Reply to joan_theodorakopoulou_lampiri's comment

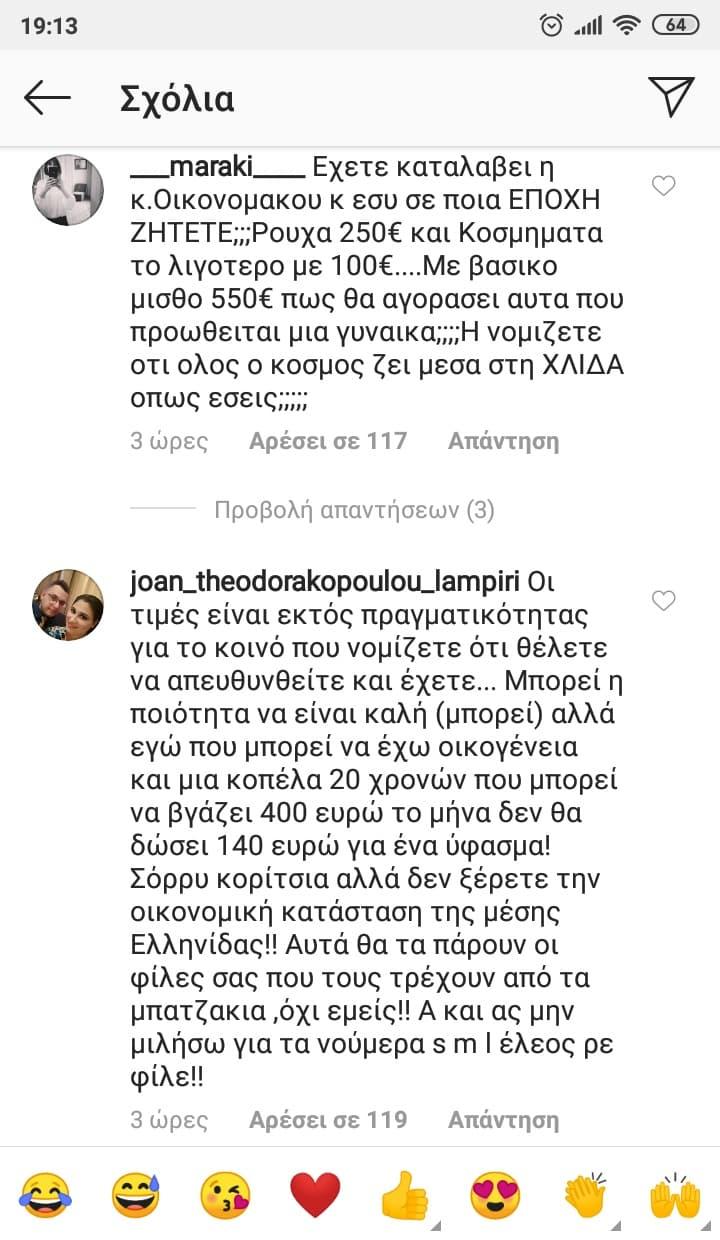coord(503,1120)
